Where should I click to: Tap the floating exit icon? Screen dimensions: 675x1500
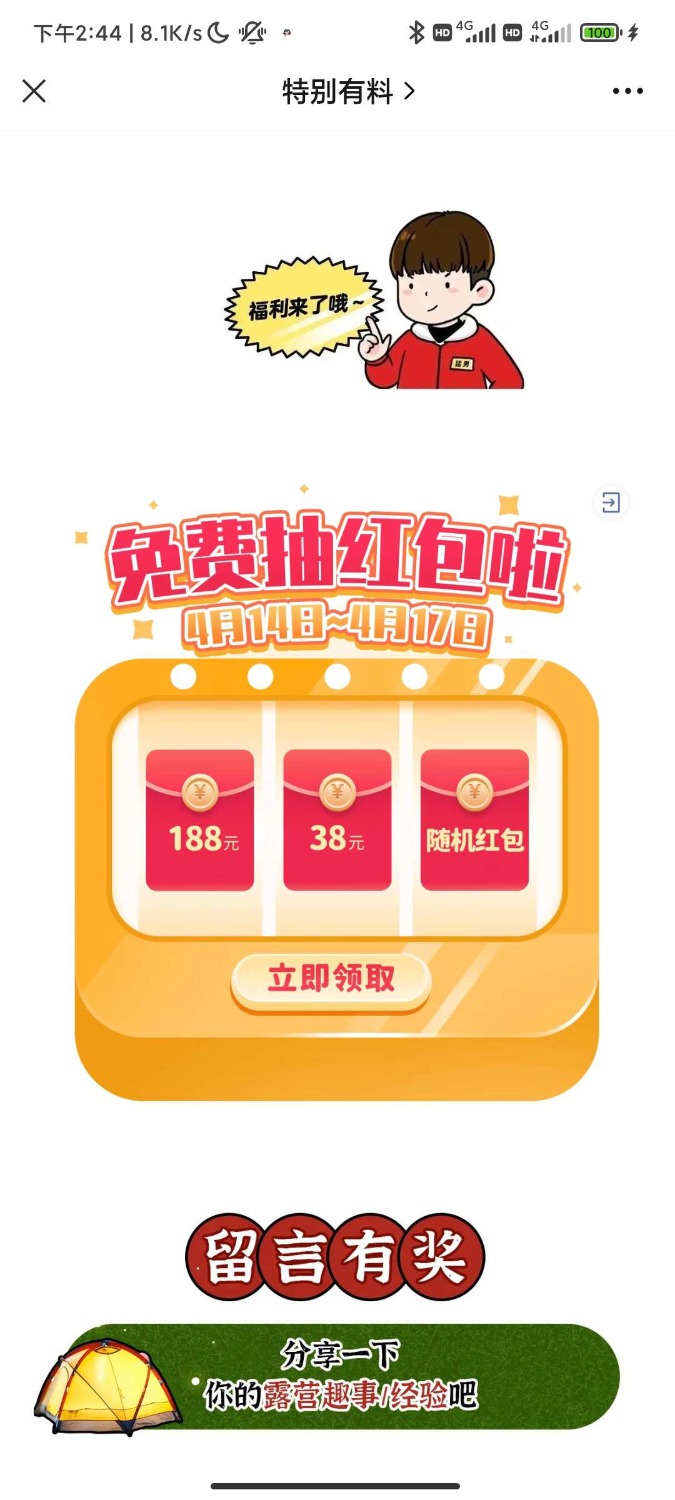point(610,502)
